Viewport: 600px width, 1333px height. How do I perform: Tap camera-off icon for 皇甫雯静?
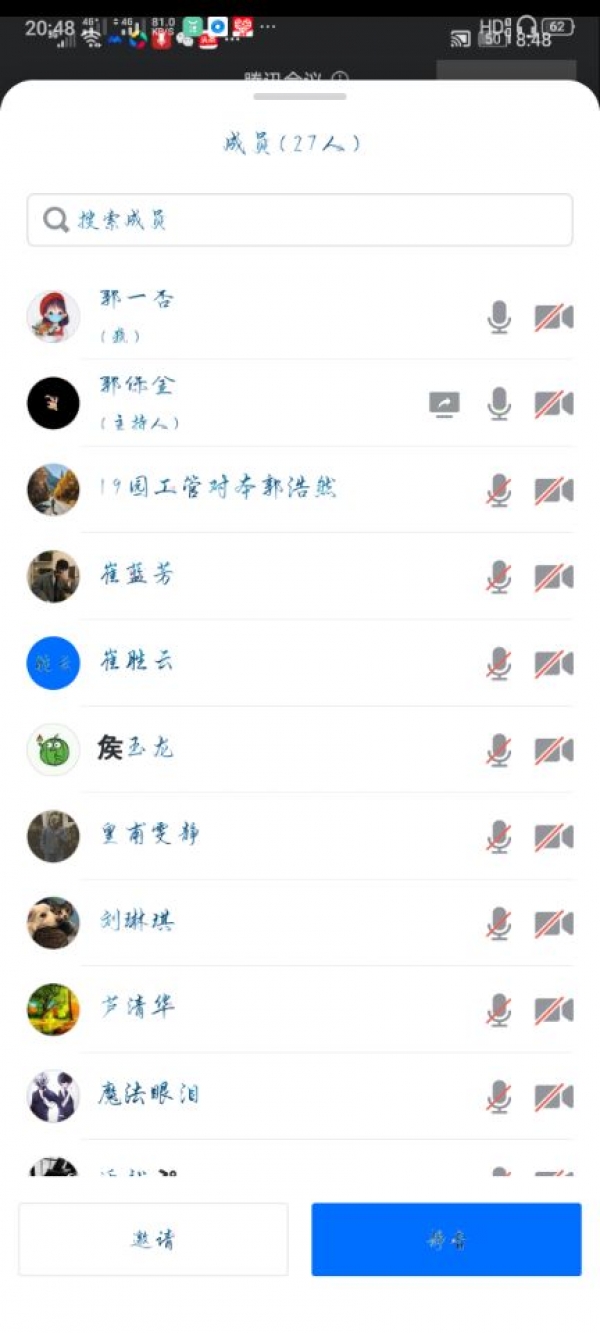coord(553,836)
